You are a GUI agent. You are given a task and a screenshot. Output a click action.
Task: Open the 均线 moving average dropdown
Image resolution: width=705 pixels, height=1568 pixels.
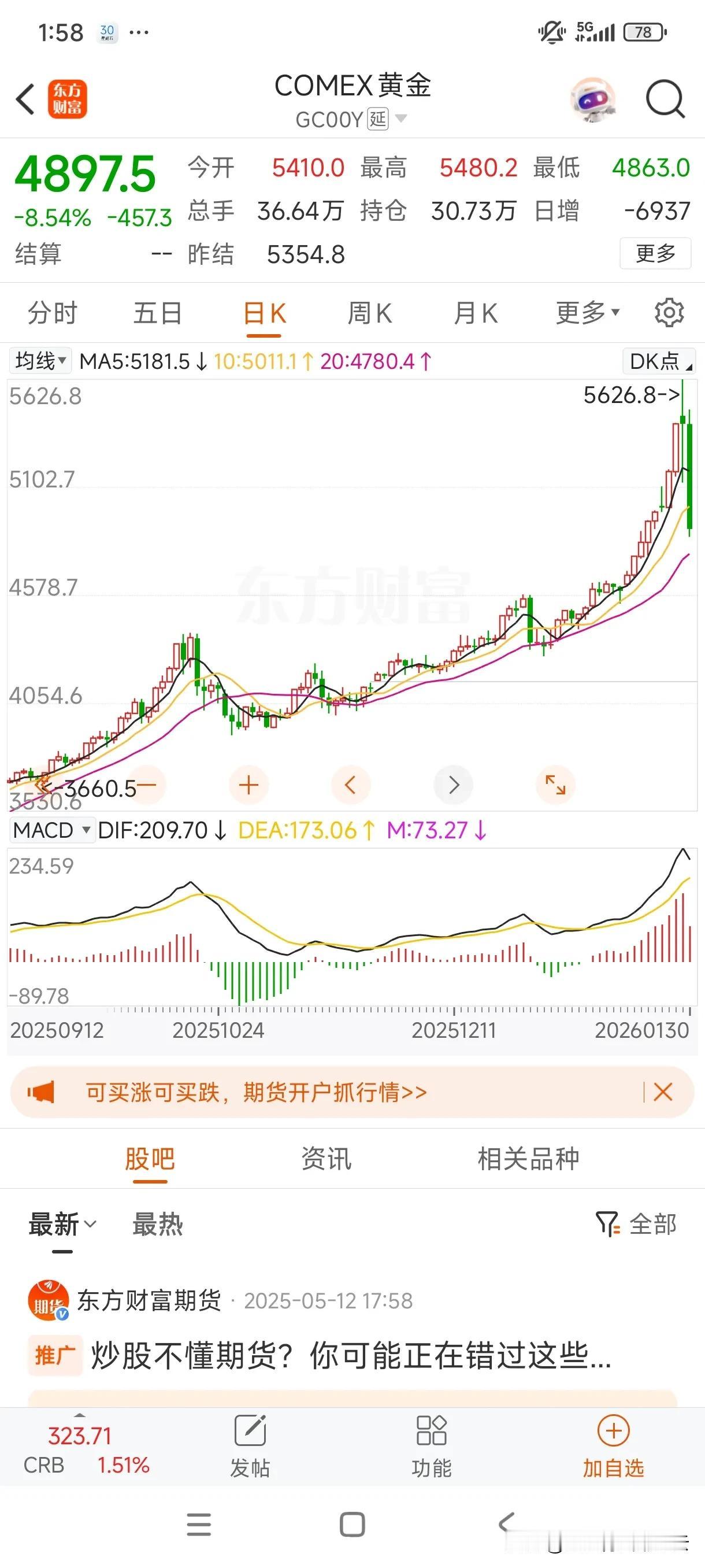[x=39, y=361]
